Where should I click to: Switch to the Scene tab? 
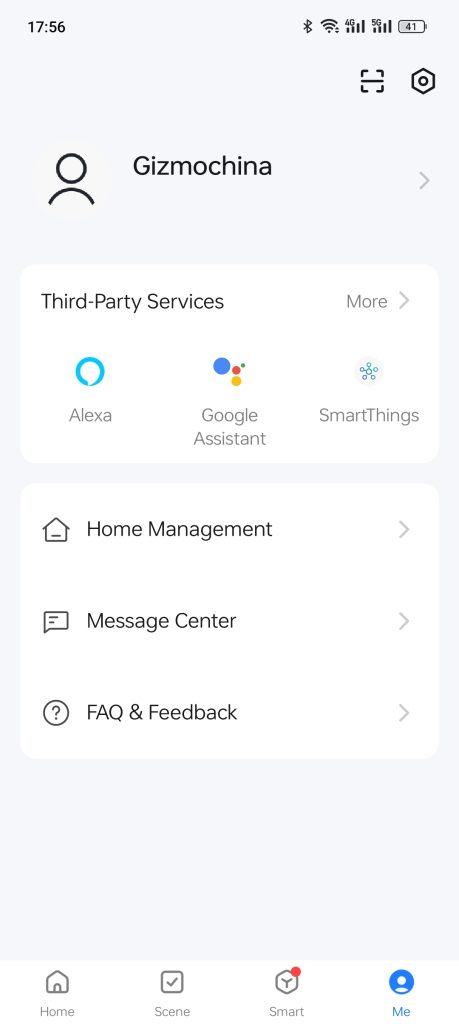pyautogui.click(x=172, y=993)
